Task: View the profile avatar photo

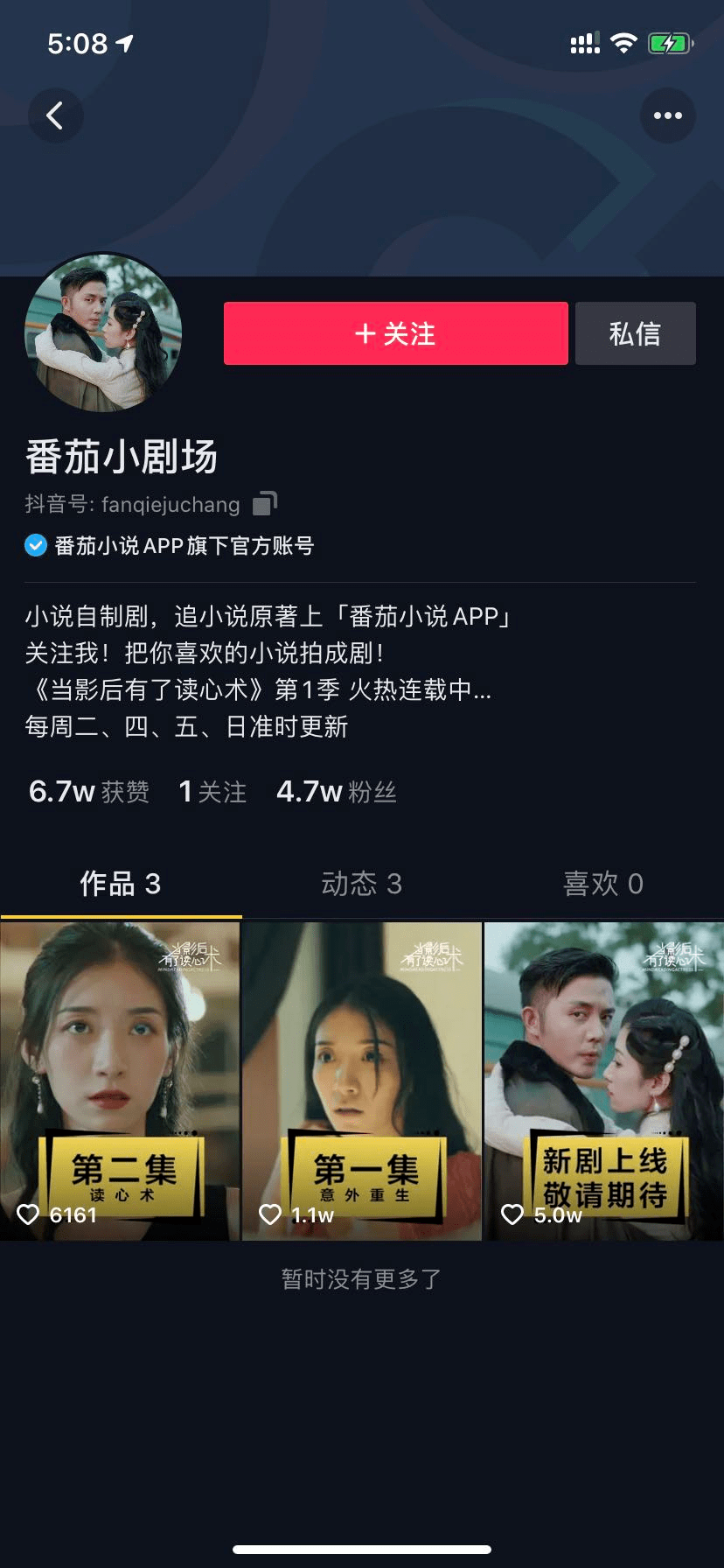Action: 103,332
